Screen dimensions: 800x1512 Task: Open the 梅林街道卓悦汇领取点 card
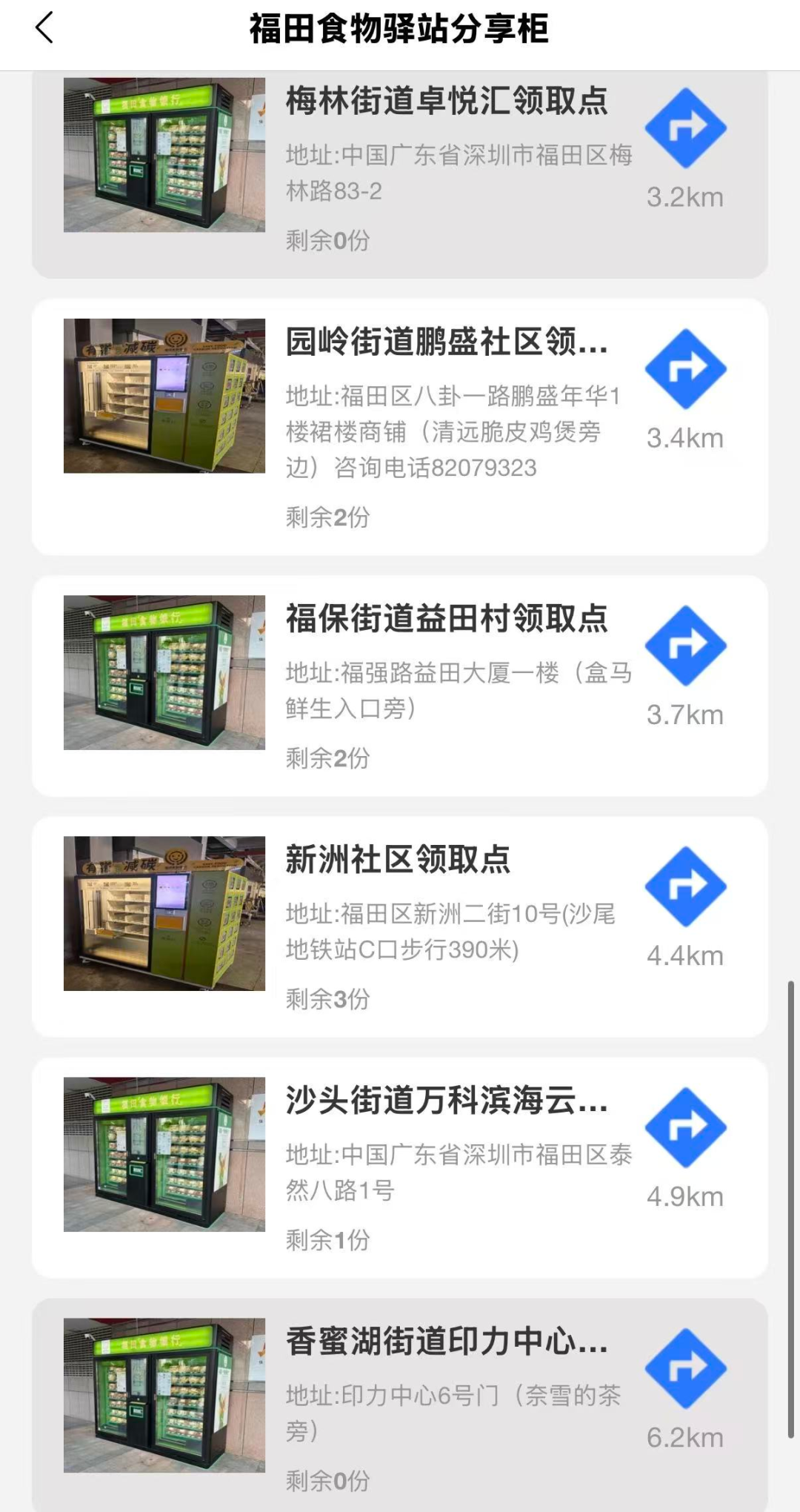[446, 101]
